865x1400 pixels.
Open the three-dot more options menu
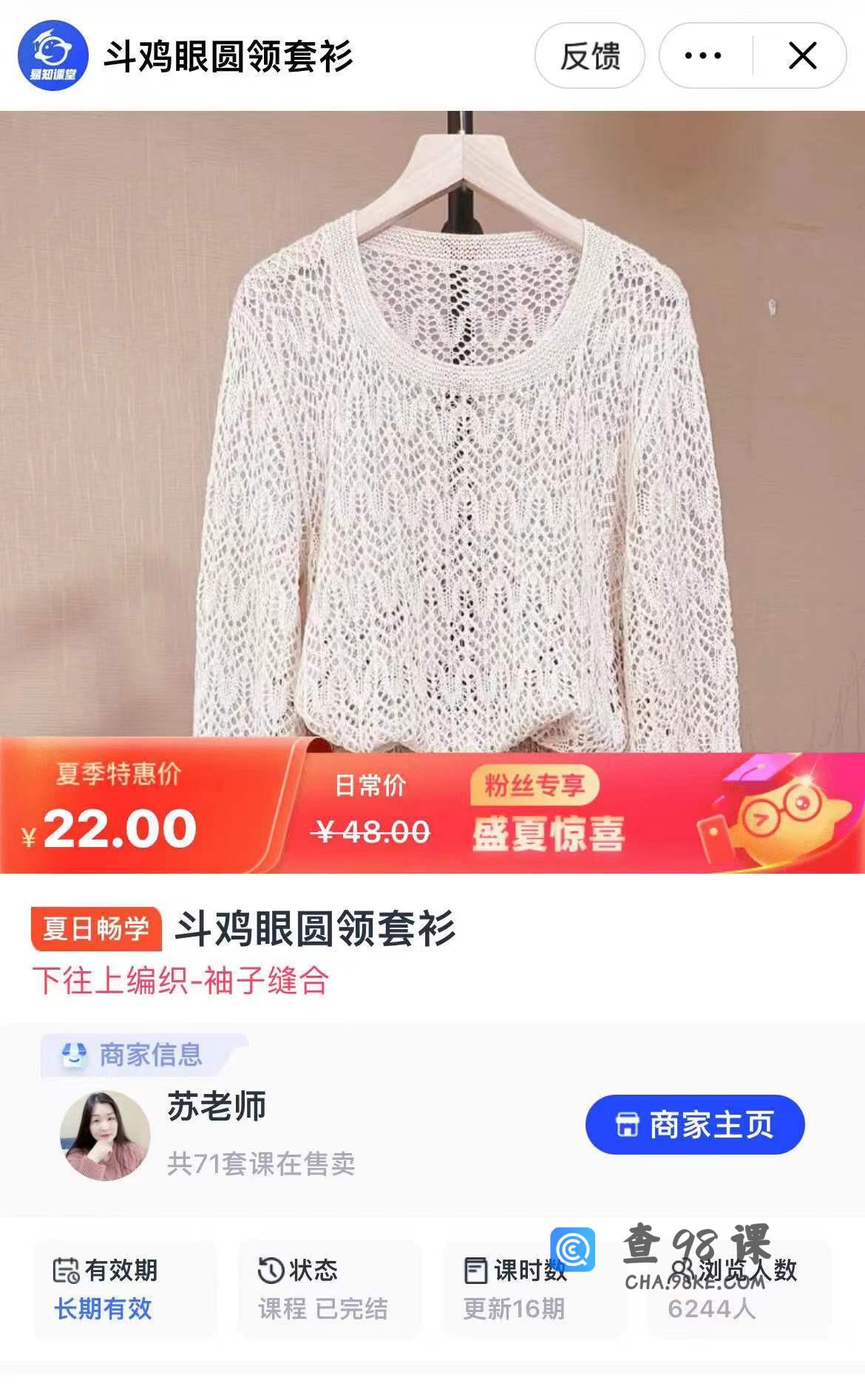[703, 56]
